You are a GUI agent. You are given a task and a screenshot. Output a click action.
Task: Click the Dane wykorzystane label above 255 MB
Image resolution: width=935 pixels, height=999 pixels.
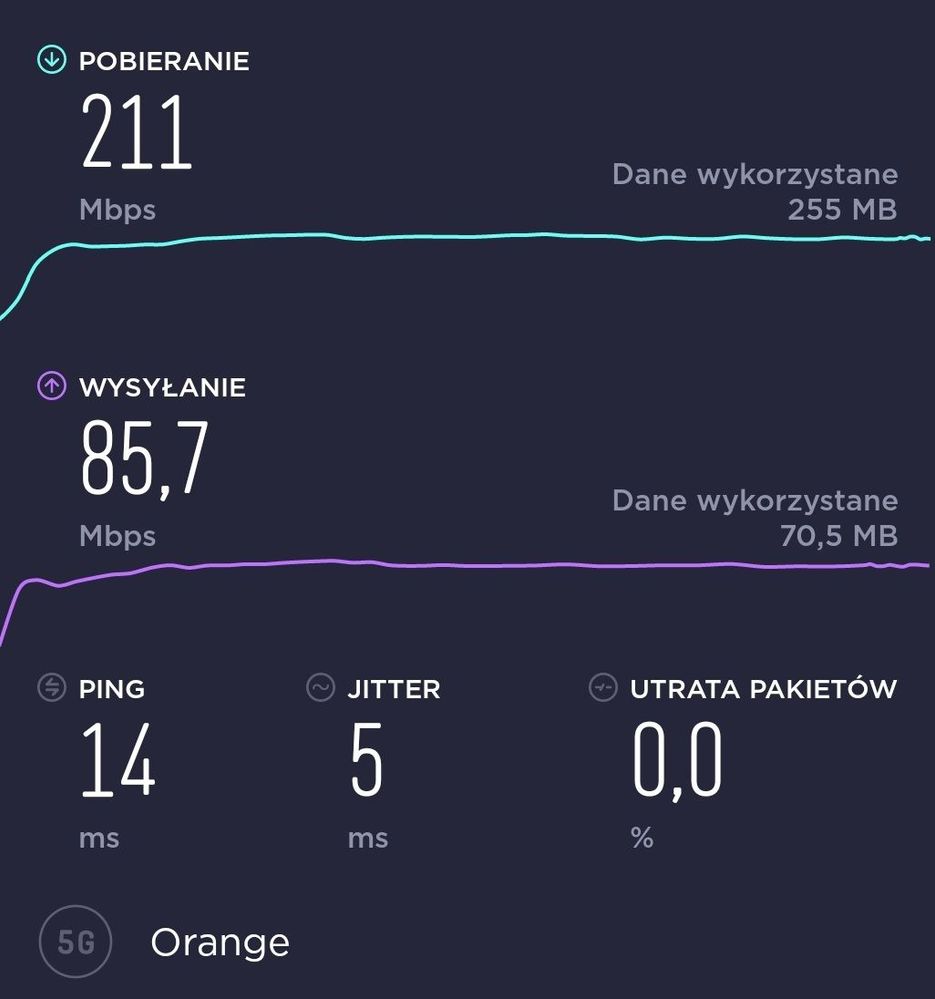click(x=754, y=173)
